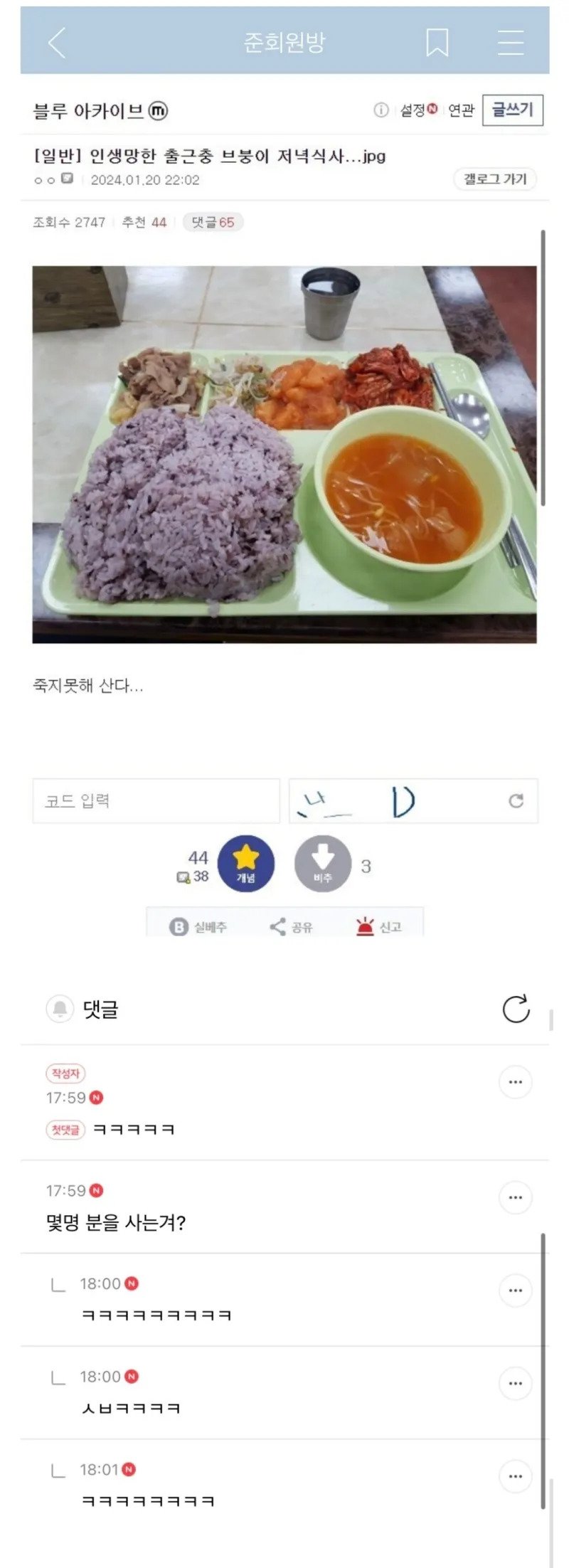Click the info icon next to 설정
The height and width of the screenshot is (1568, 569).
coord(382,110)
